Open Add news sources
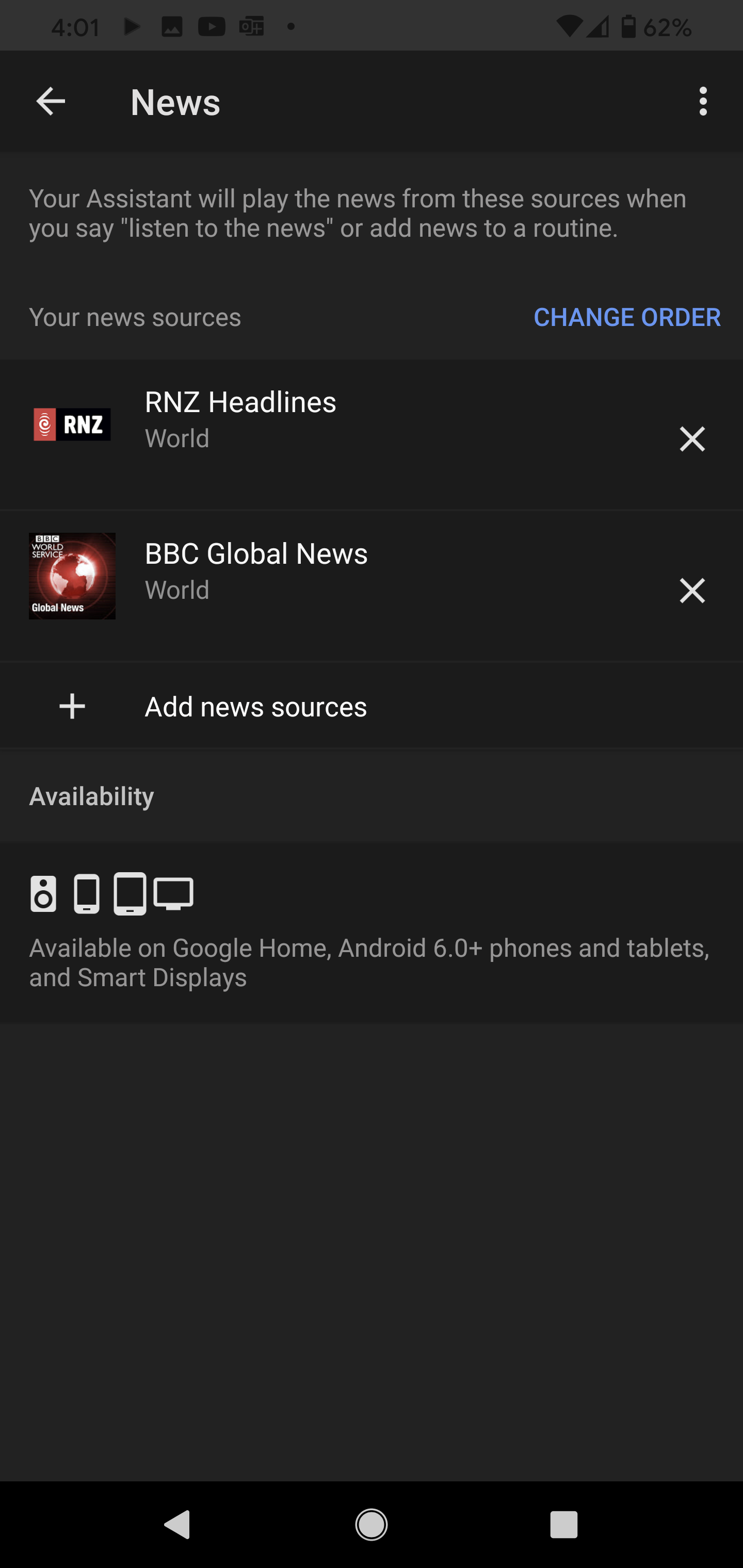 (x=372, y=706)
